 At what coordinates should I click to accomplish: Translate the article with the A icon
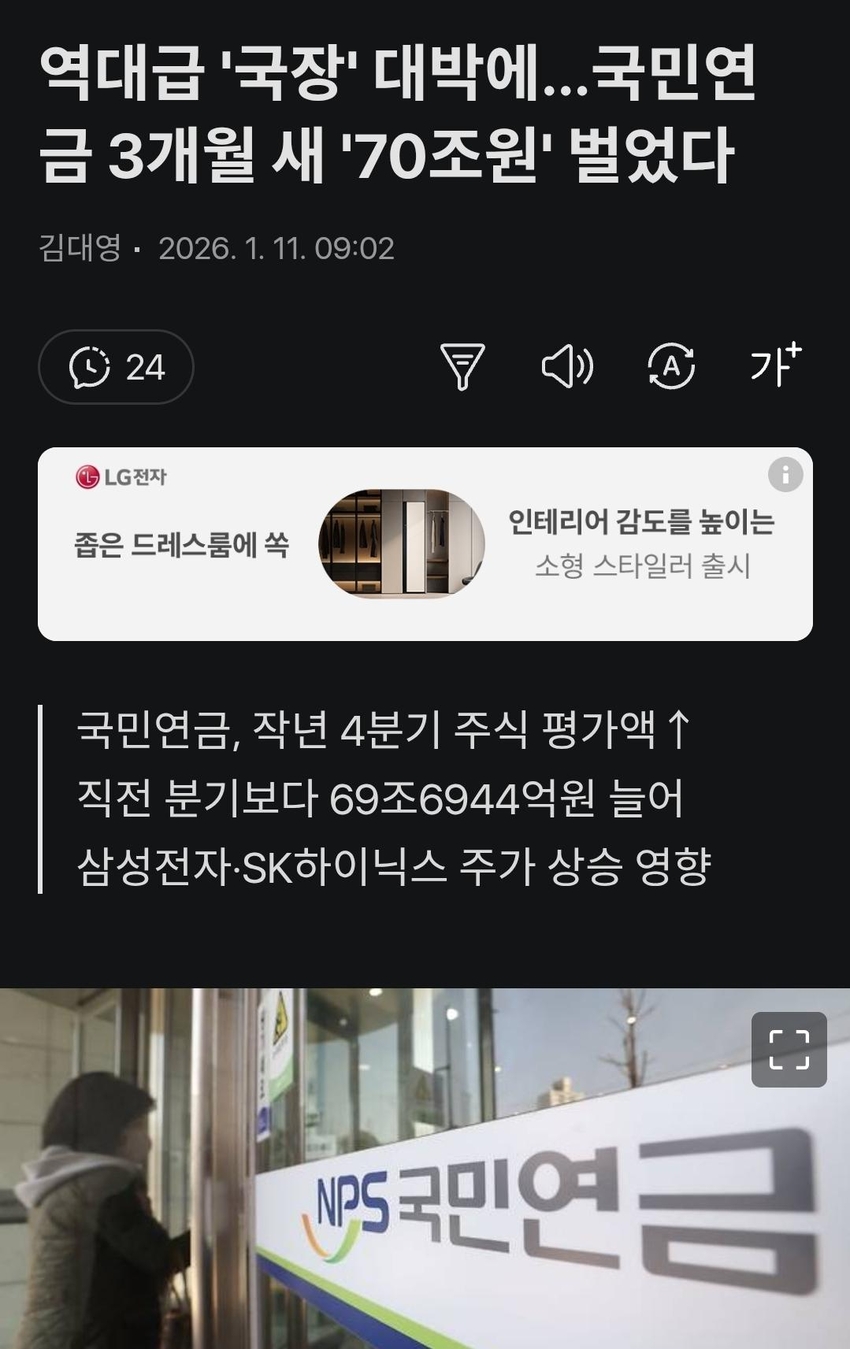[671, 367]
